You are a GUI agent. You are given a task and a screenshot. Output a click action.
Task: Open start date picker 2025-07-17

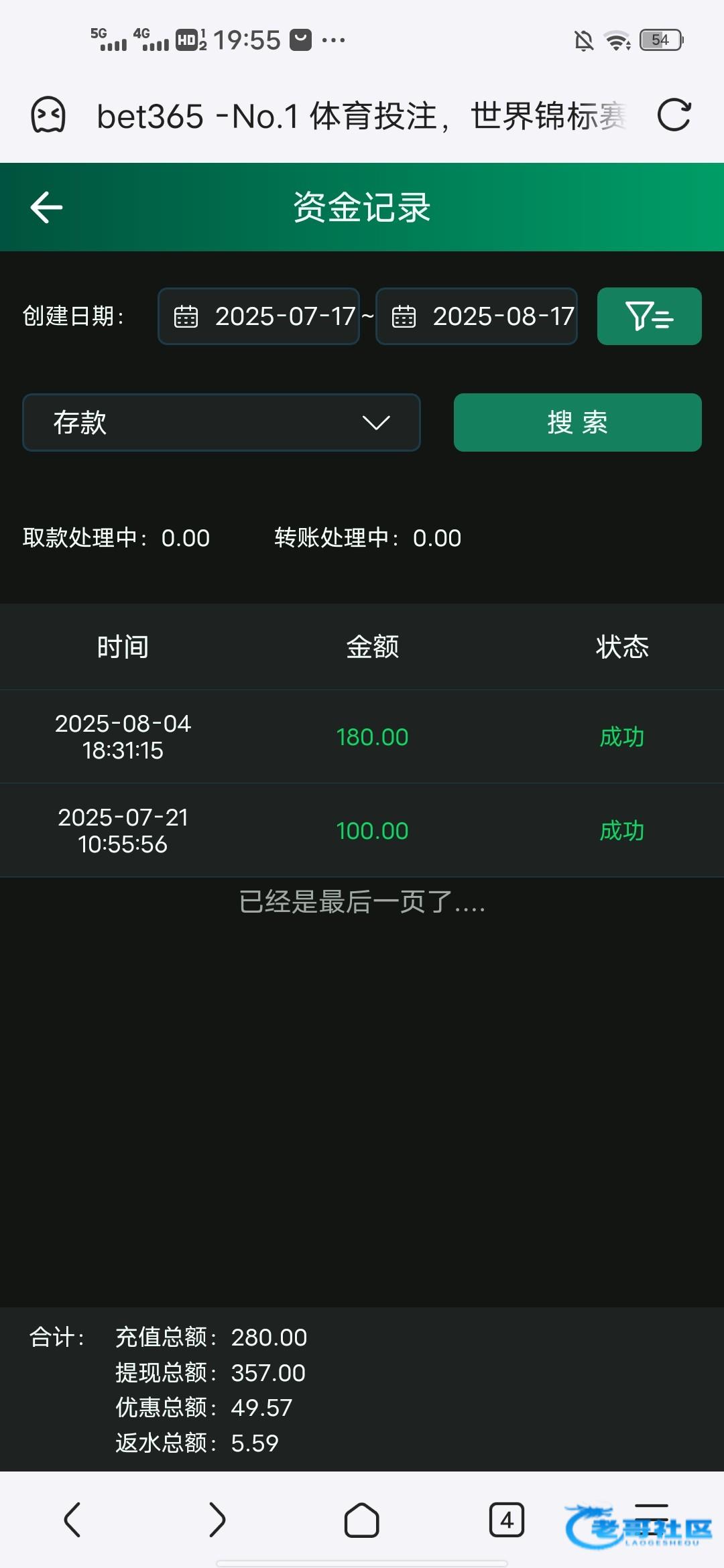coord(259,316)
